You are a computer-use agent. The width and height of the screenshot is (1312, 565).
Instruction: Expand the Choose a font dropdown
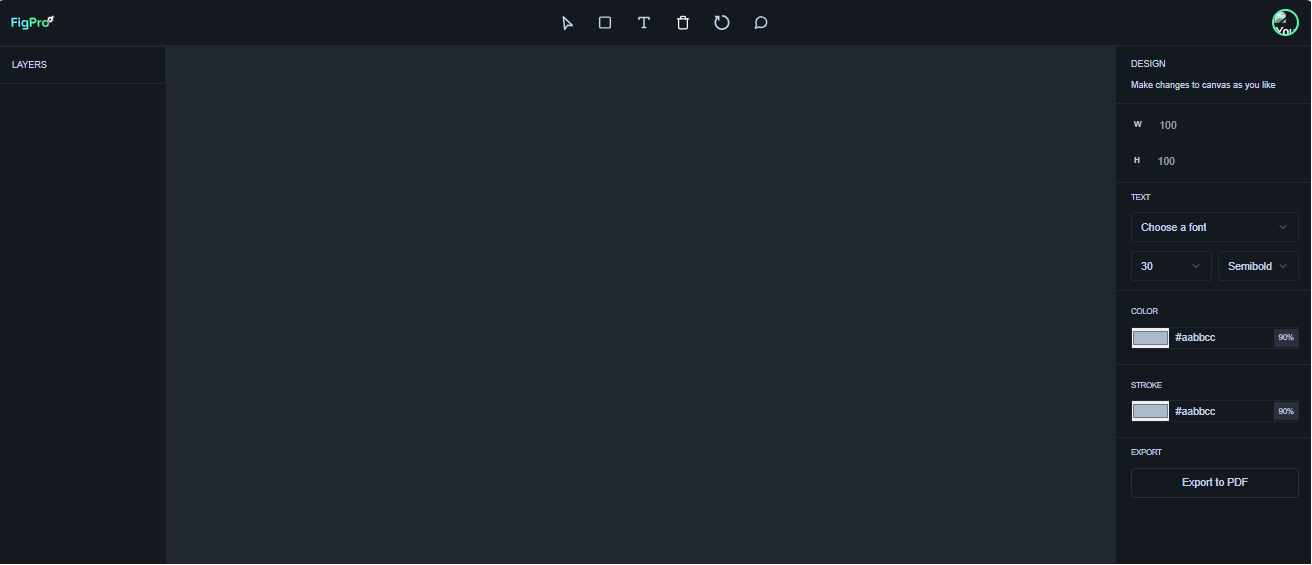click(x=1214, y=227)
